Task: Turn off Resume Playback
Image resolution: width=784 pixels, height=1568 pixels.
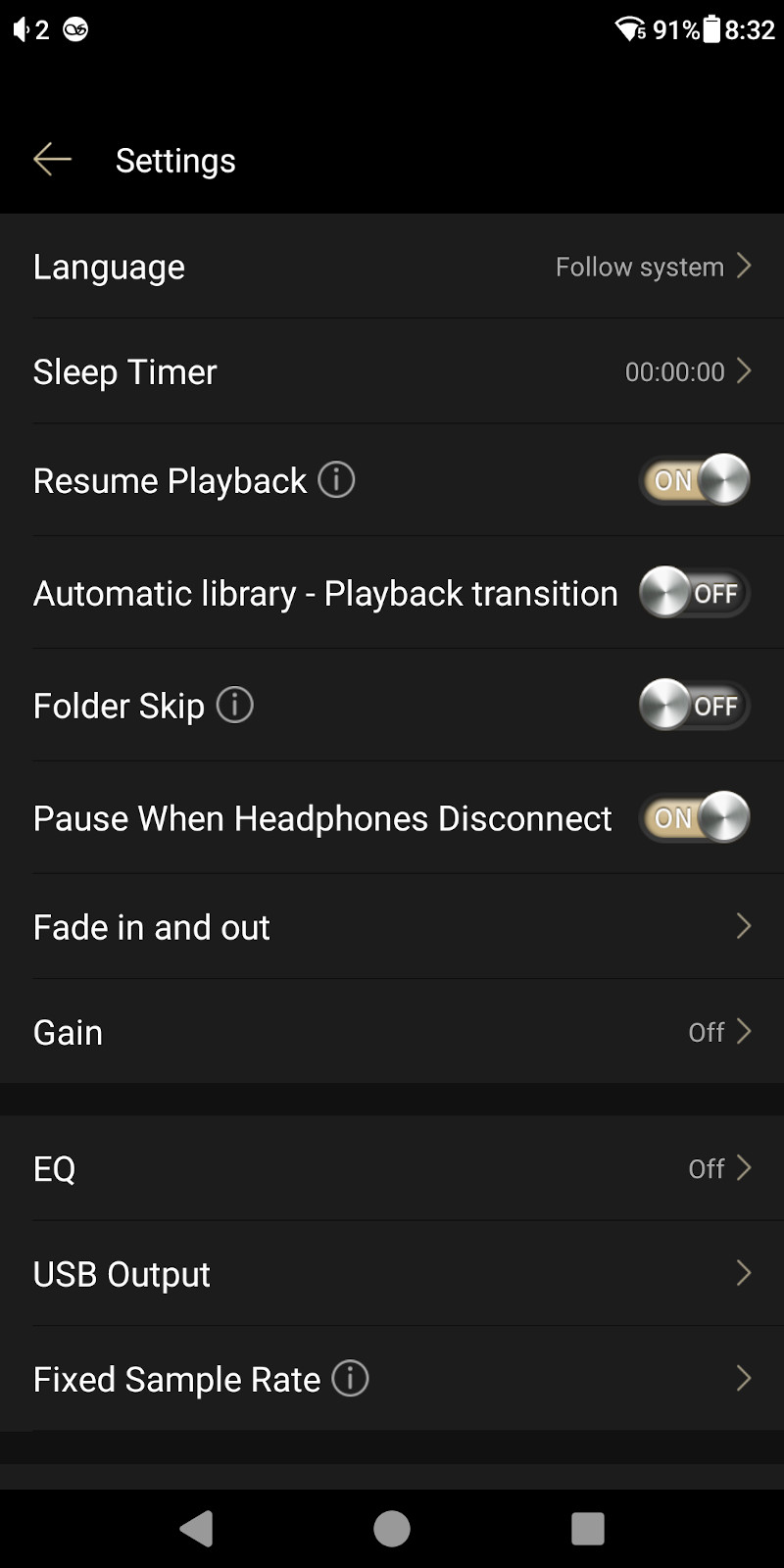Action: coord(694,480)
